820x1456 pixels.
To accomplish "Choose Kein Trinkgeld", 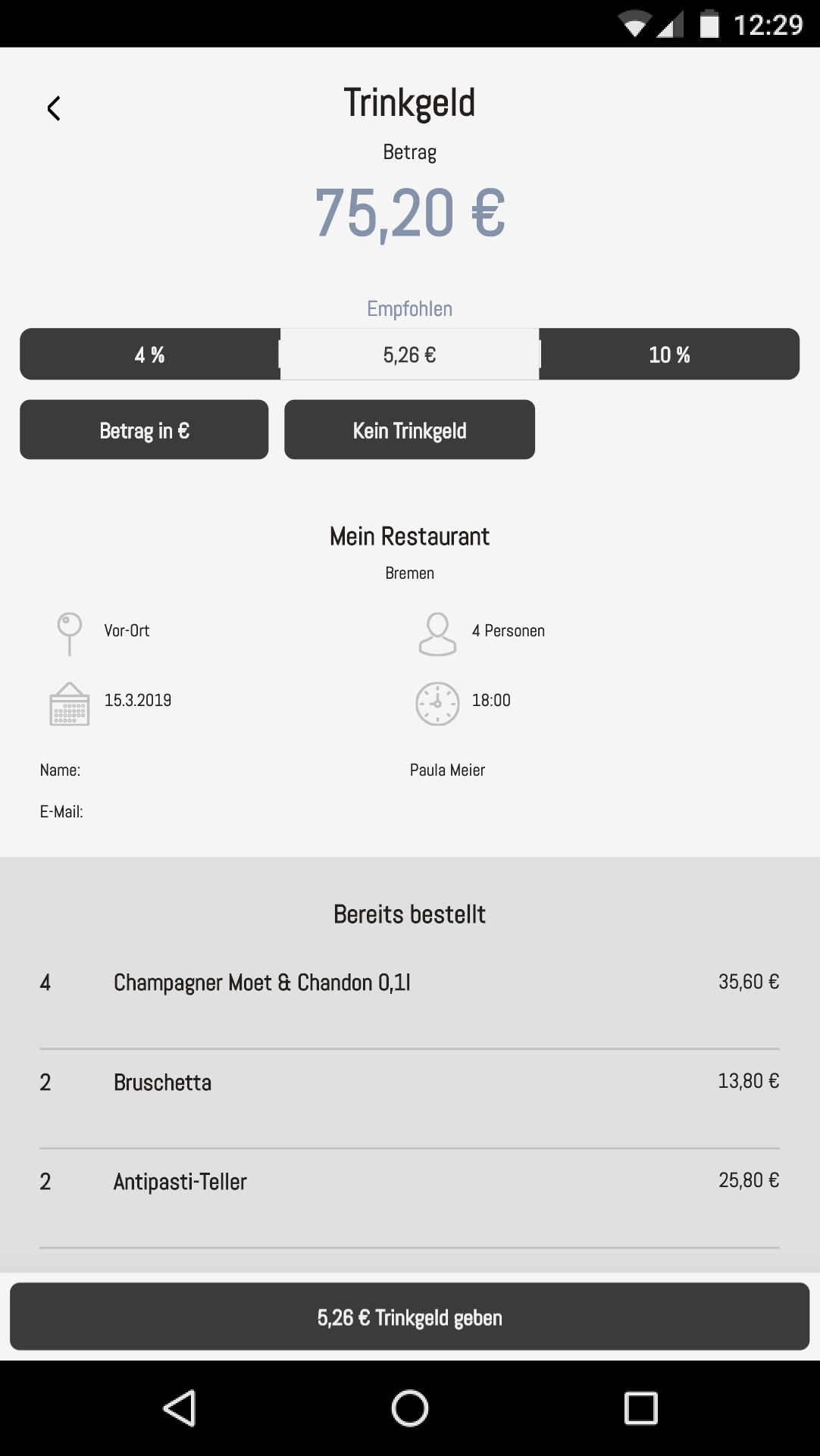I will pyautogui.click(x=409, y=430).
